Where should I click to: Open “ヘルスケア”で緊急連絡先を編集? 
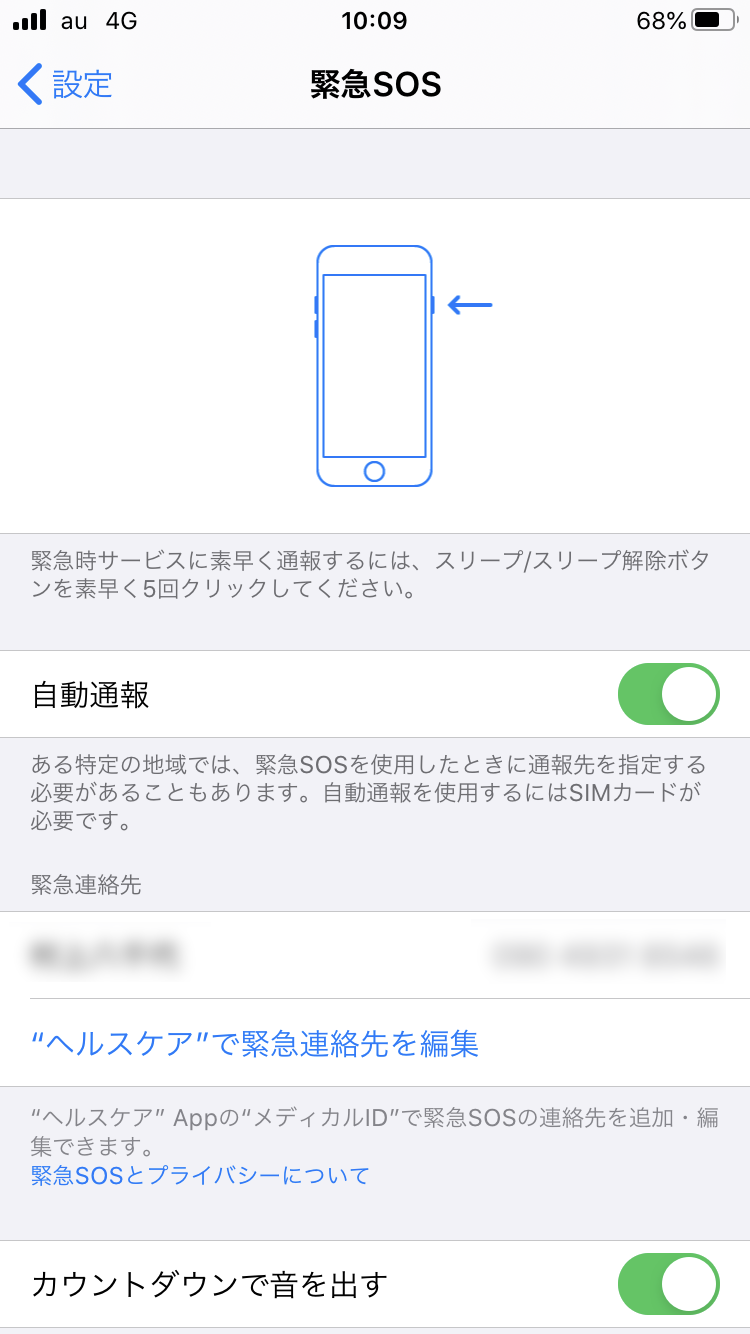coord(255,1043)
